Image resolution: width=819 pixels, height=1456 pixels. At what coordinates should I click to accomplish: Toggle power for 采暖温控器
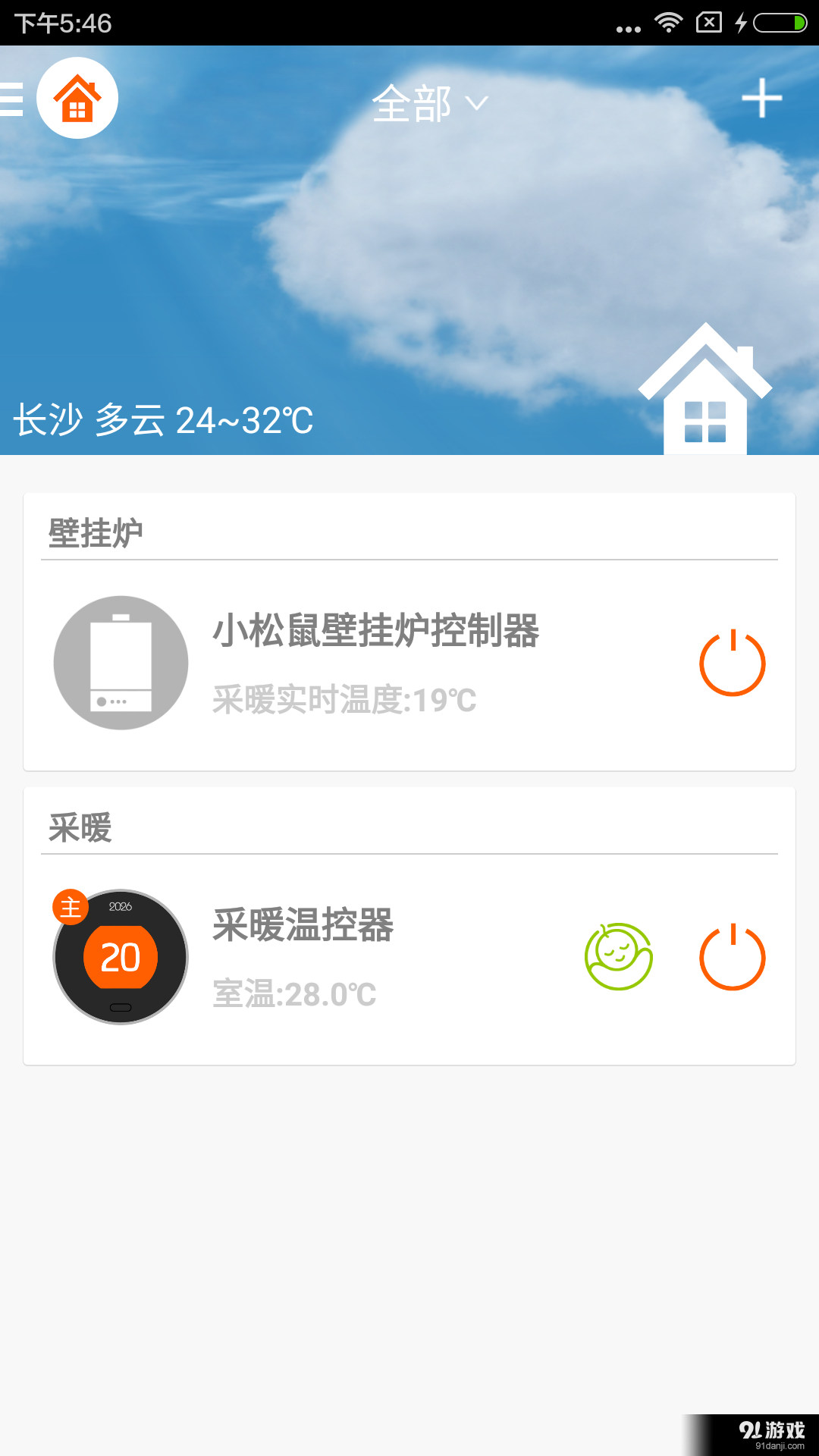click(x=733, y=956)
